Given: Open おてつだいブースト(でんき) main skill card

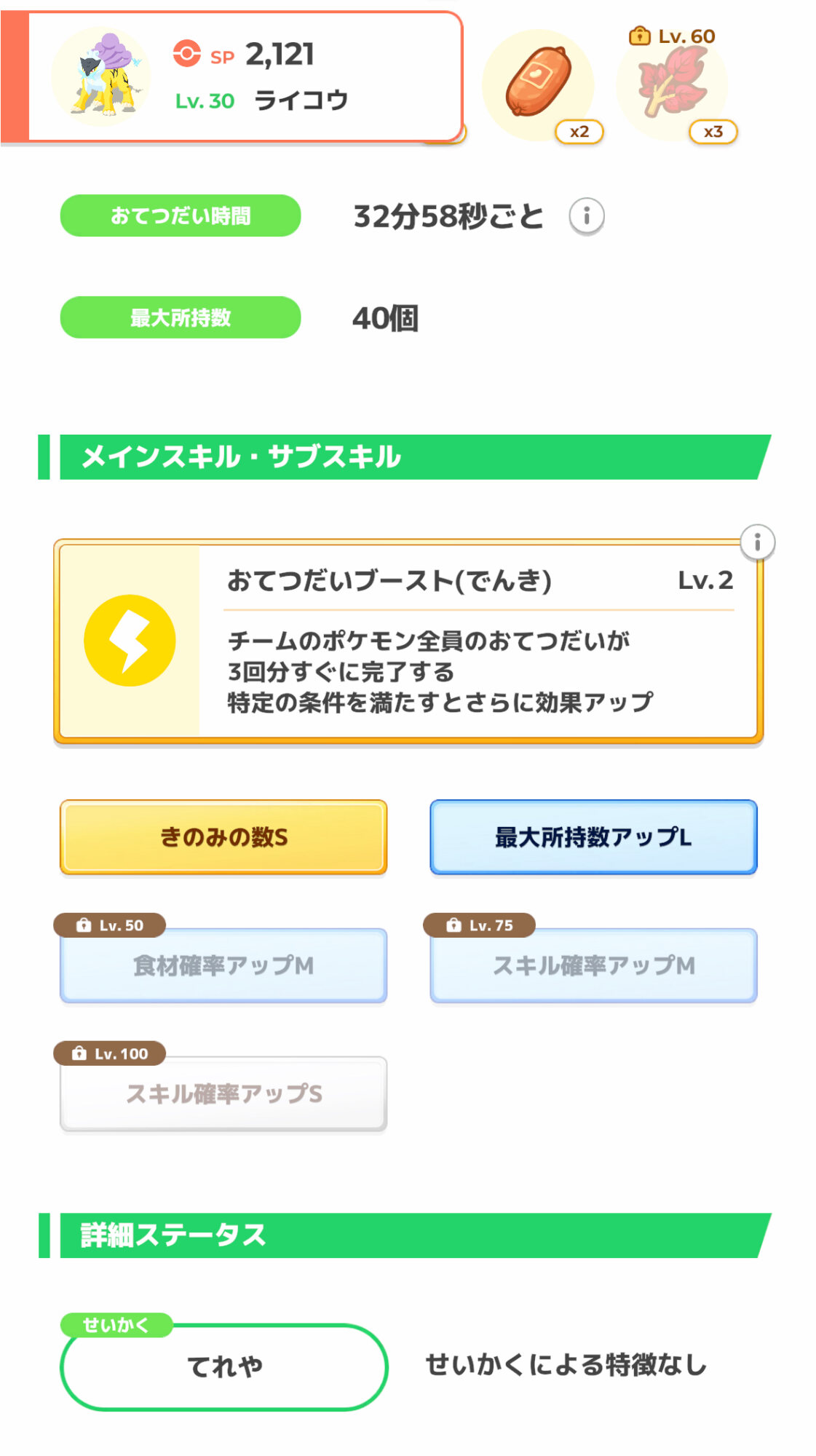Looking at the screenshot, I should click(408, 641).
